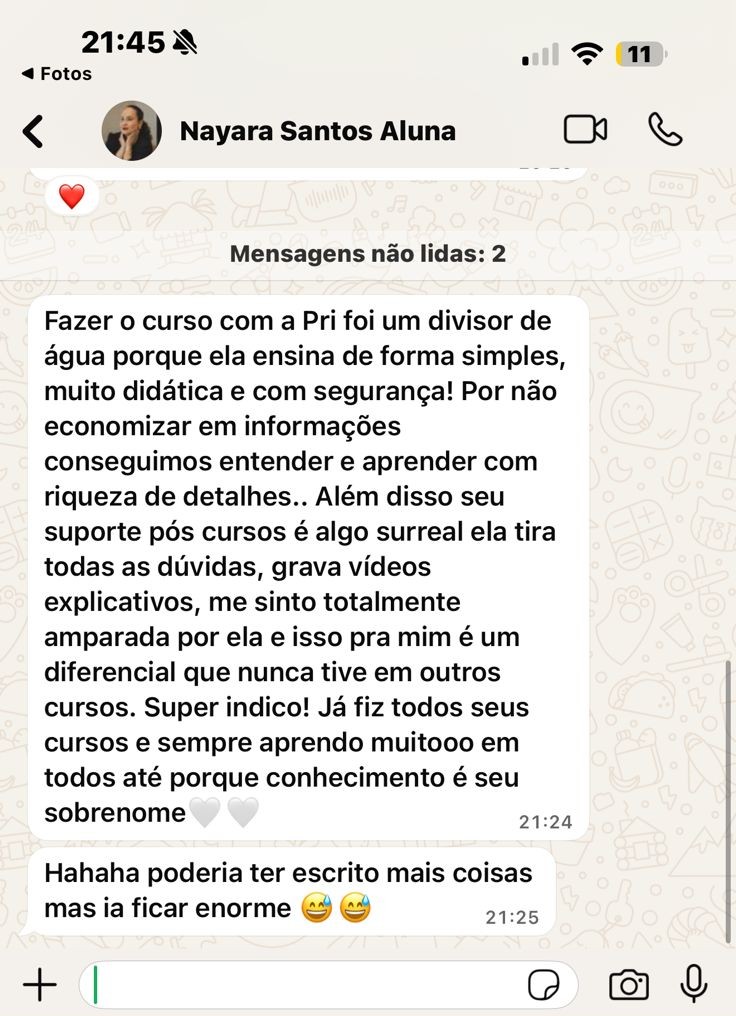View Nayara's profile picture

[x=132, y=131]
